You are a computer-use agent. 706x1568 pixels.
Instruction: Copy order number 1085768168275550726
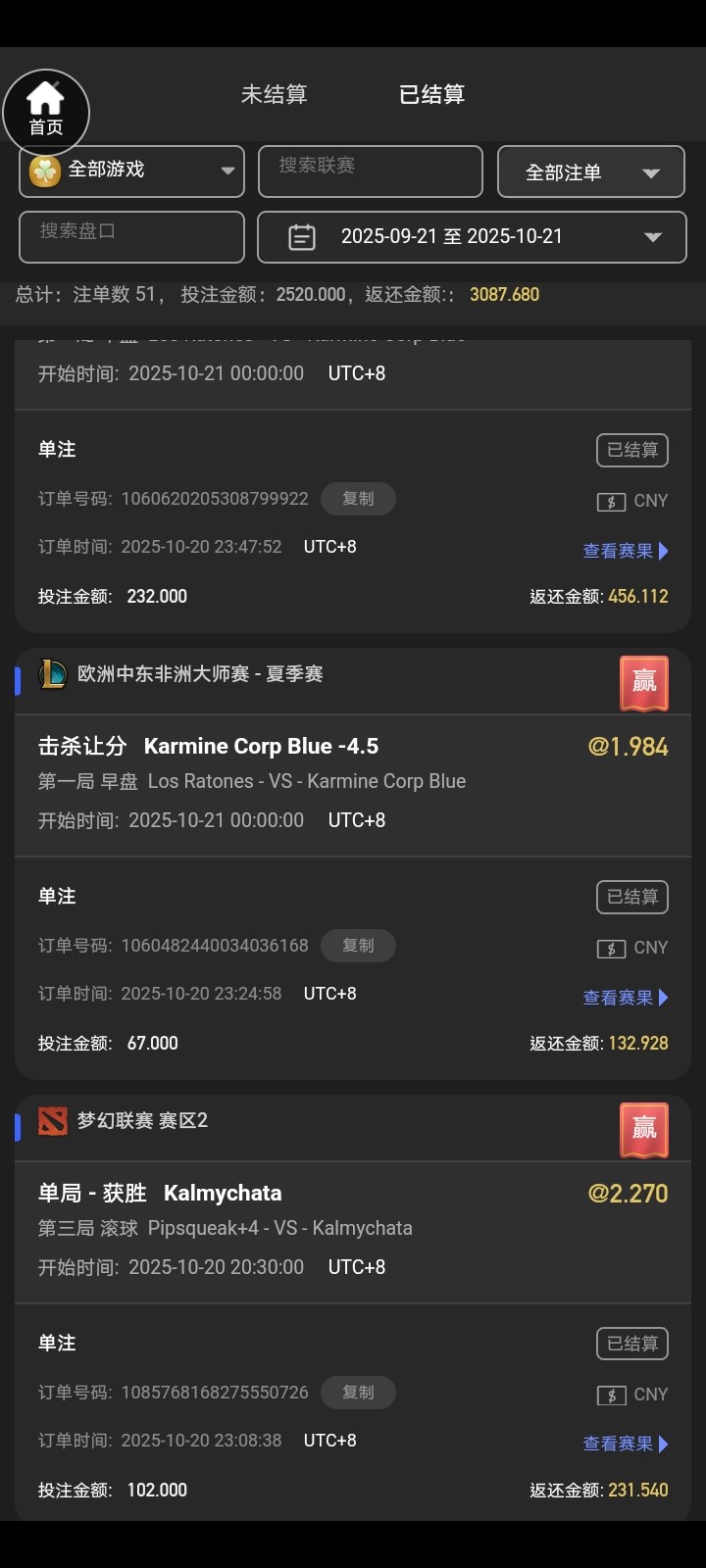tap(358, 1393)
